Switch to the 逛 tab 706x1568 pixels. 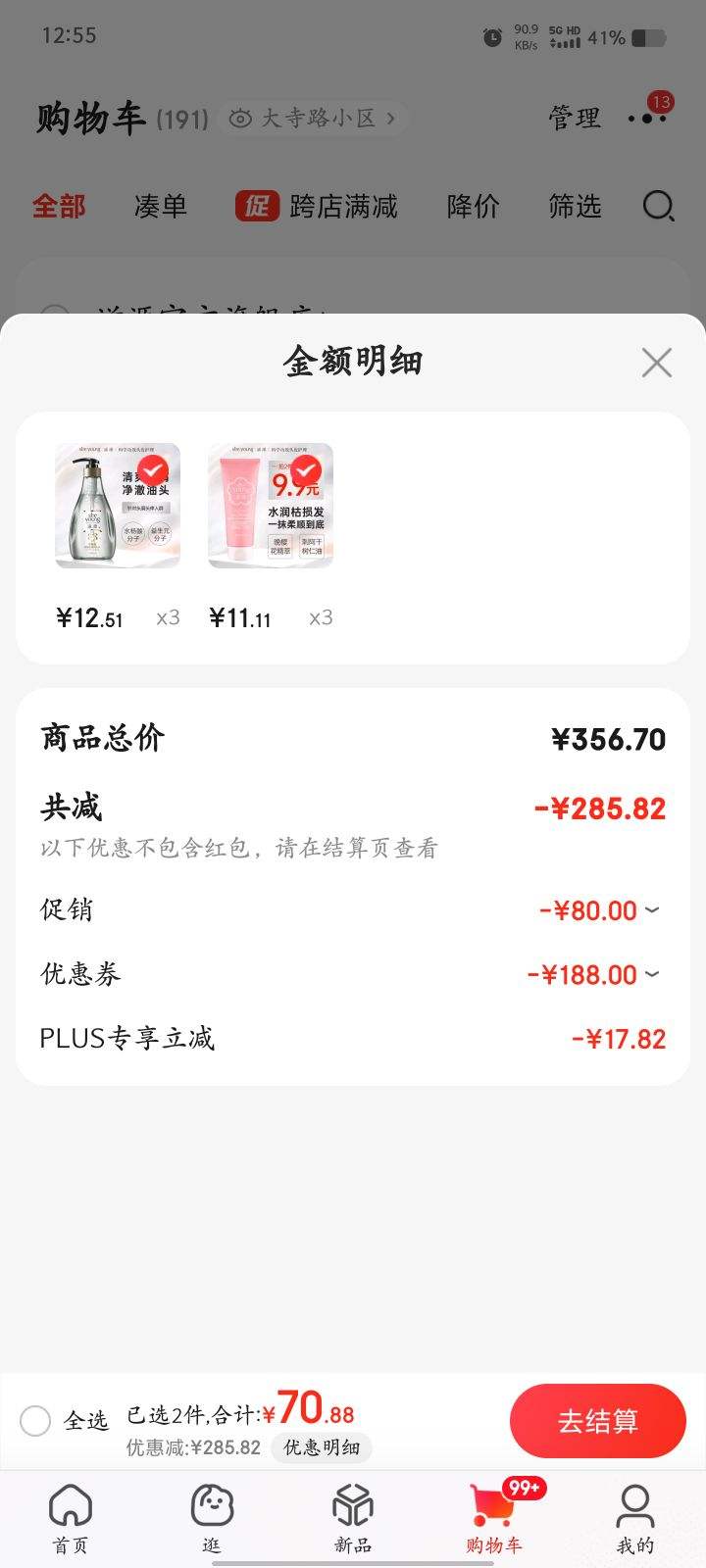pos(212,1518)
